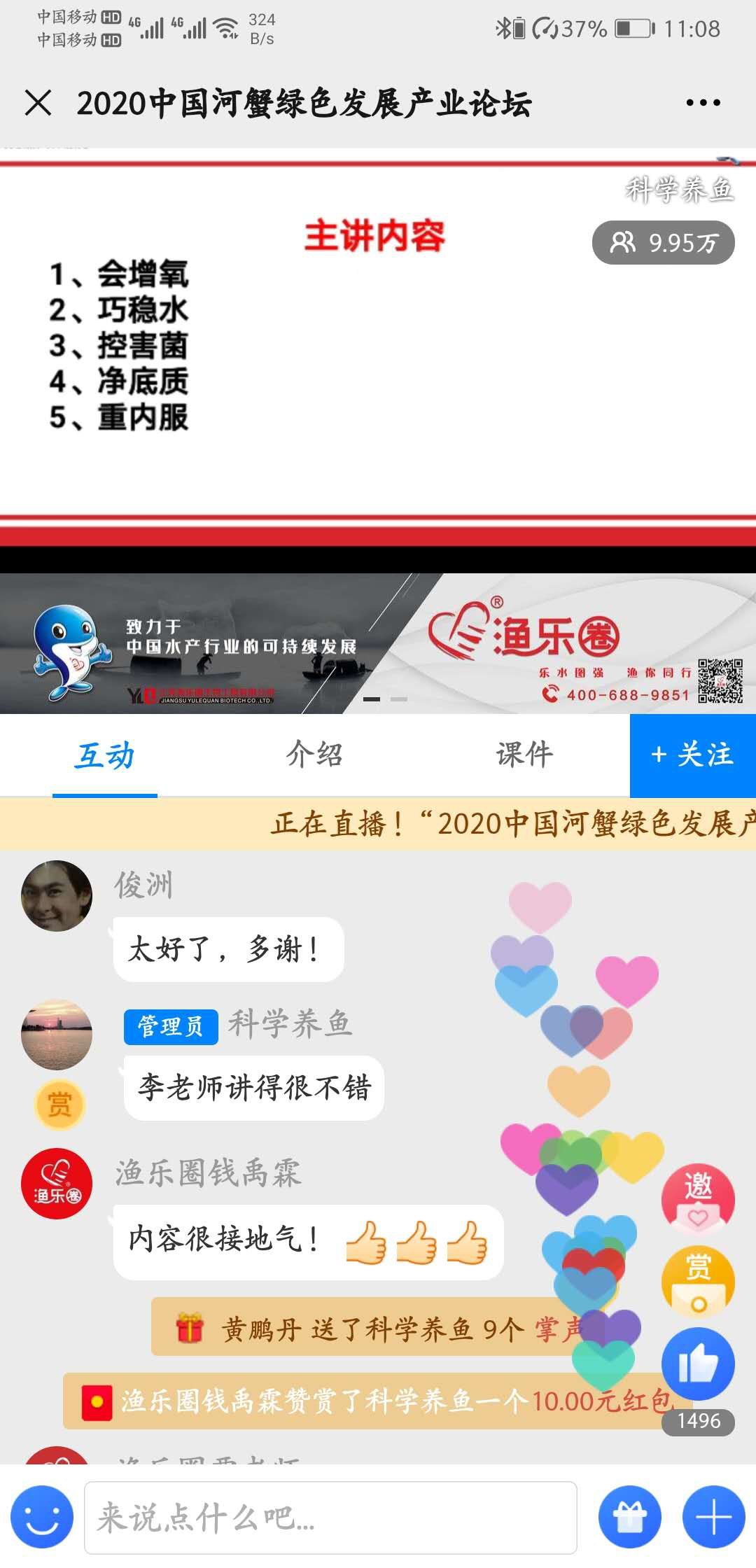
Task: Close the live stream page
Action: [38, 103]
